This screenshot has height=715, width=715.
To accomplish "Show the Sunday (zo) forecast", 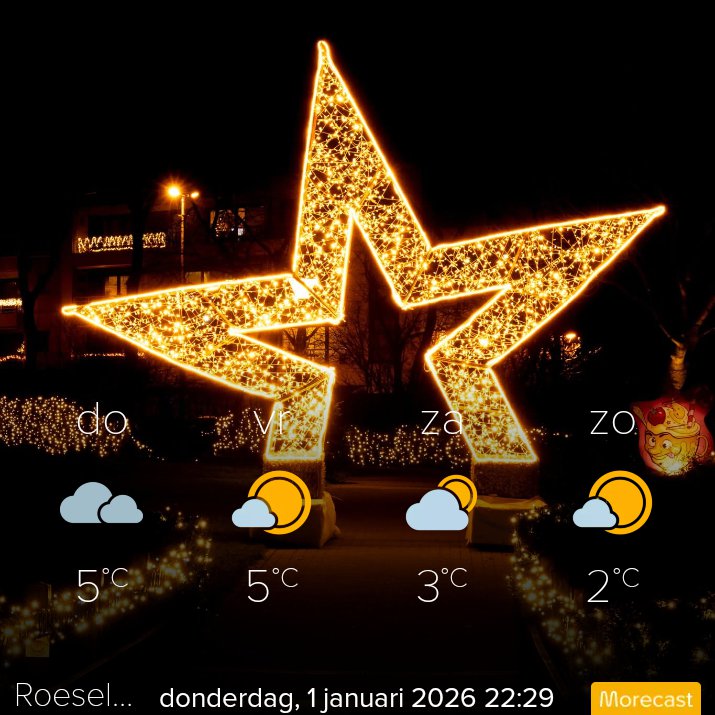I will 612,505.
